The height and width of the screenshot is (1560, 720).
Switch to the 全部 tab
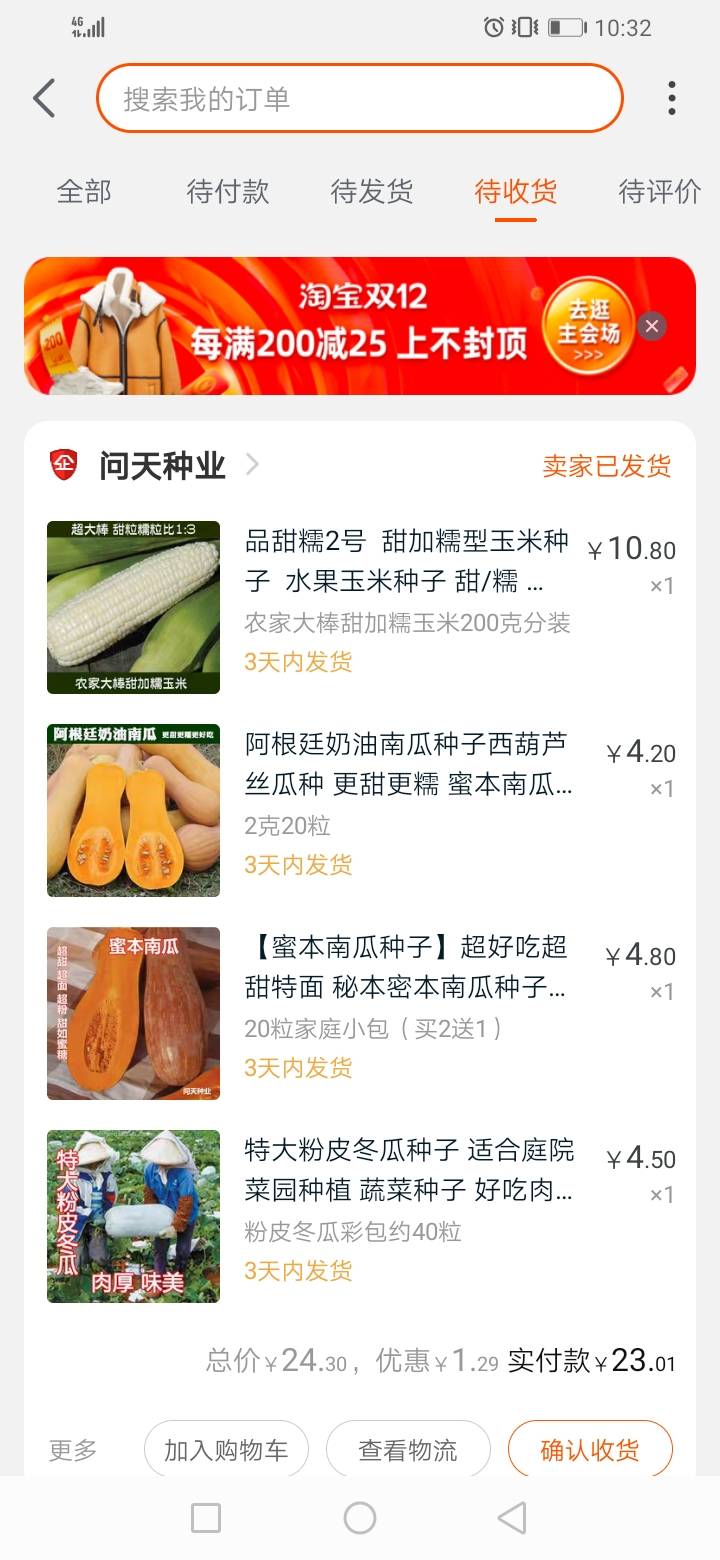coord(84,191)
